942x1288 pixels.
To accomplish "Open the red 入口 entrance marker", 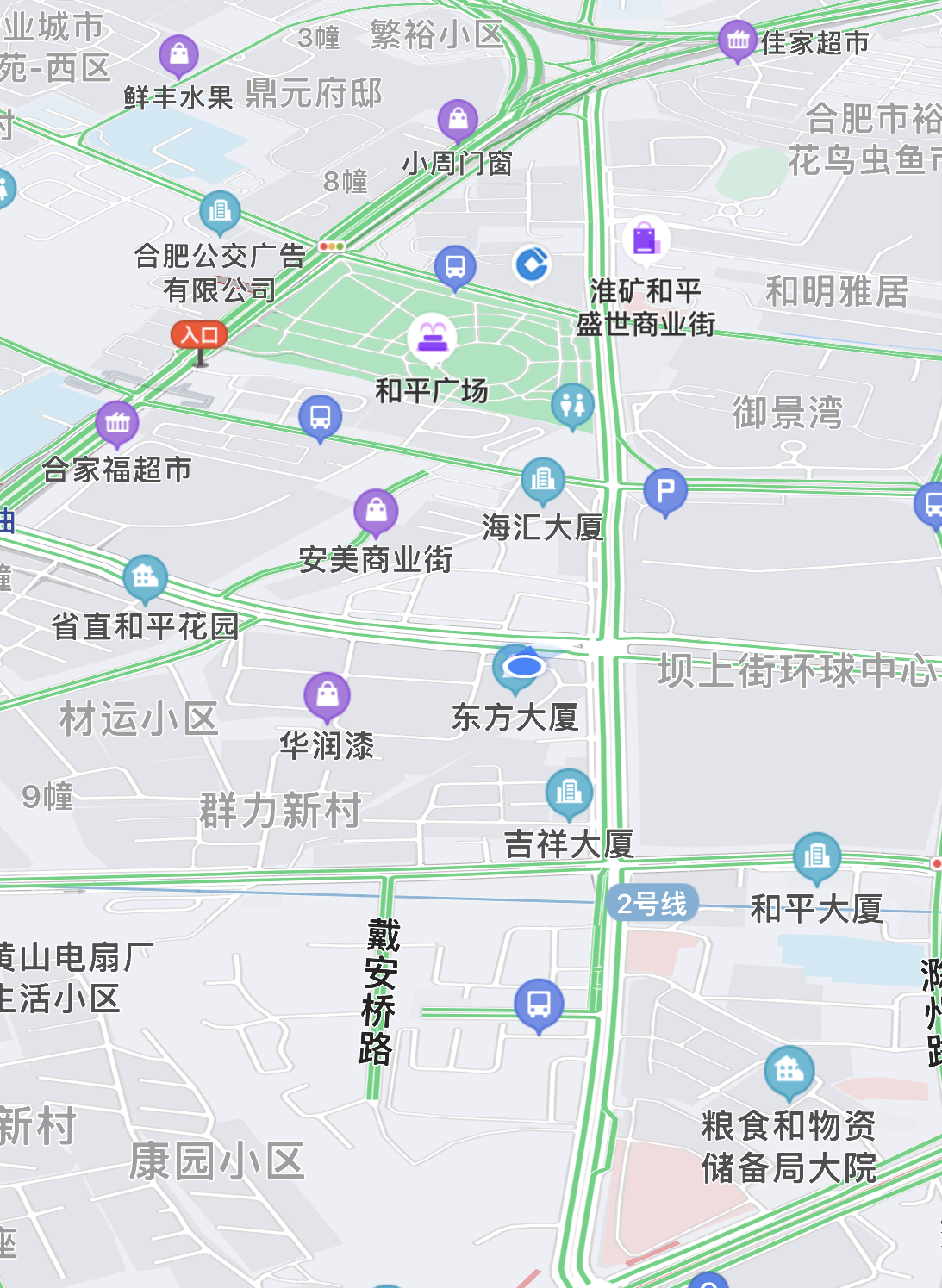I will click(199, 335).
